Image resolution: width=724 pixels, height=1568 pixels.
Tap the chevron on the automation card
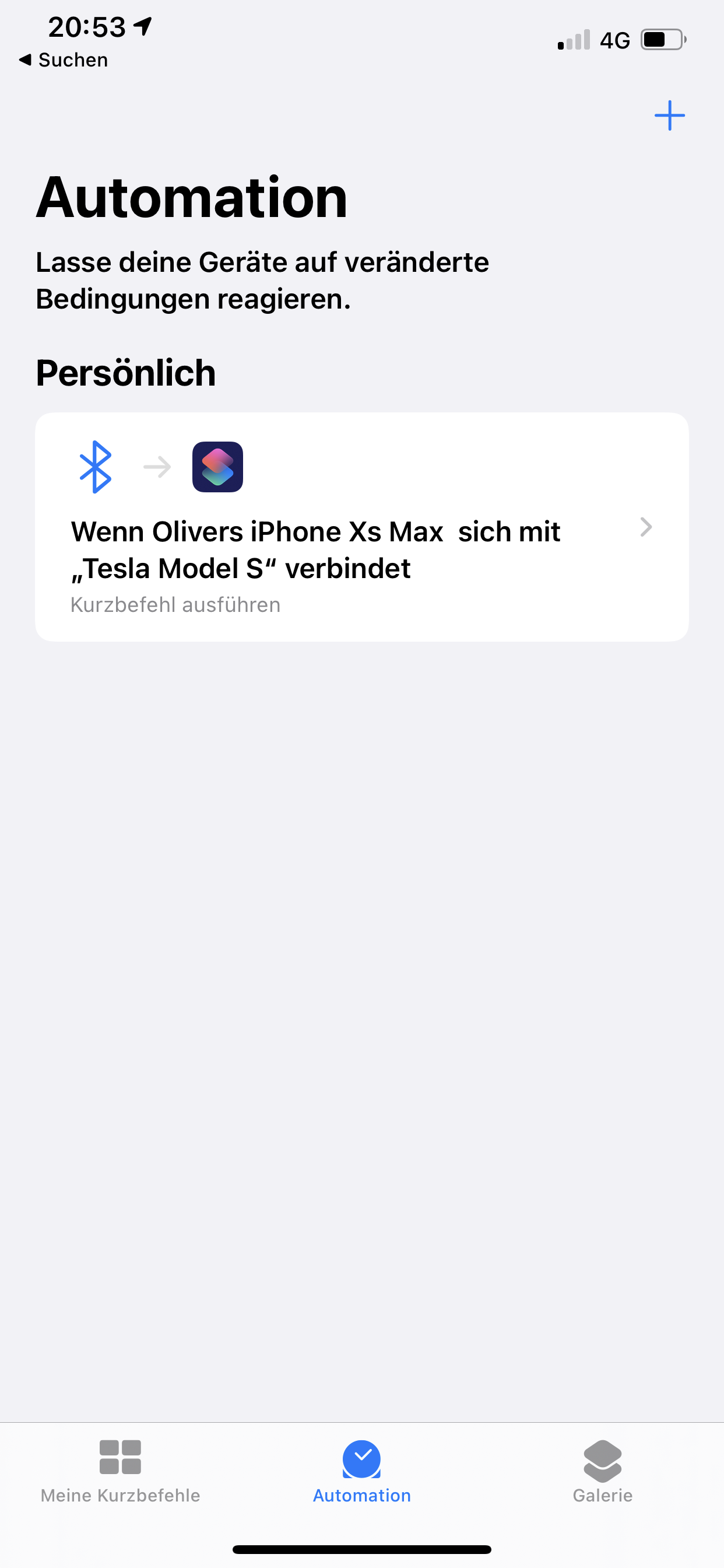(x=646, y=527)
